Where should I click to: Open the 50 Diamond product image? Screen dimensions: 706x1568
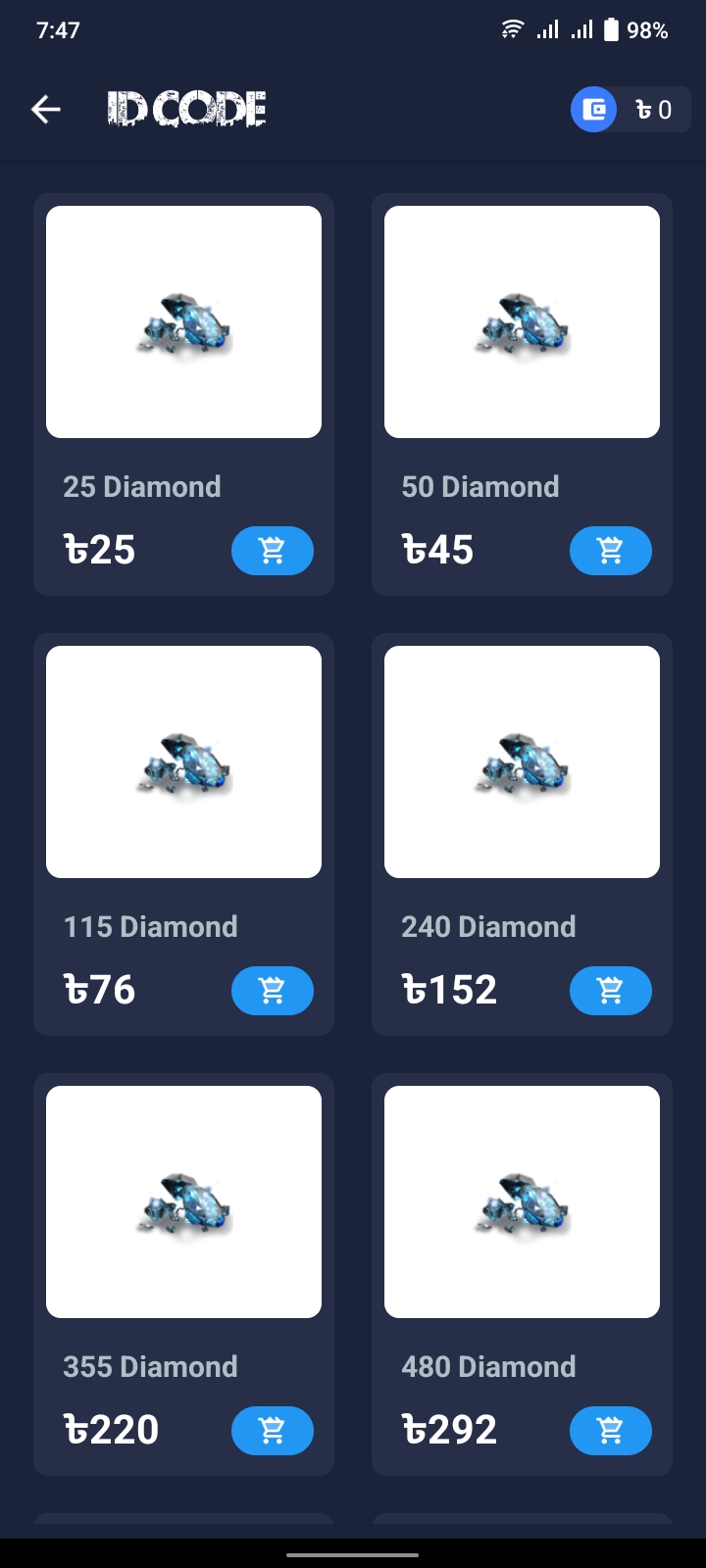522,321
